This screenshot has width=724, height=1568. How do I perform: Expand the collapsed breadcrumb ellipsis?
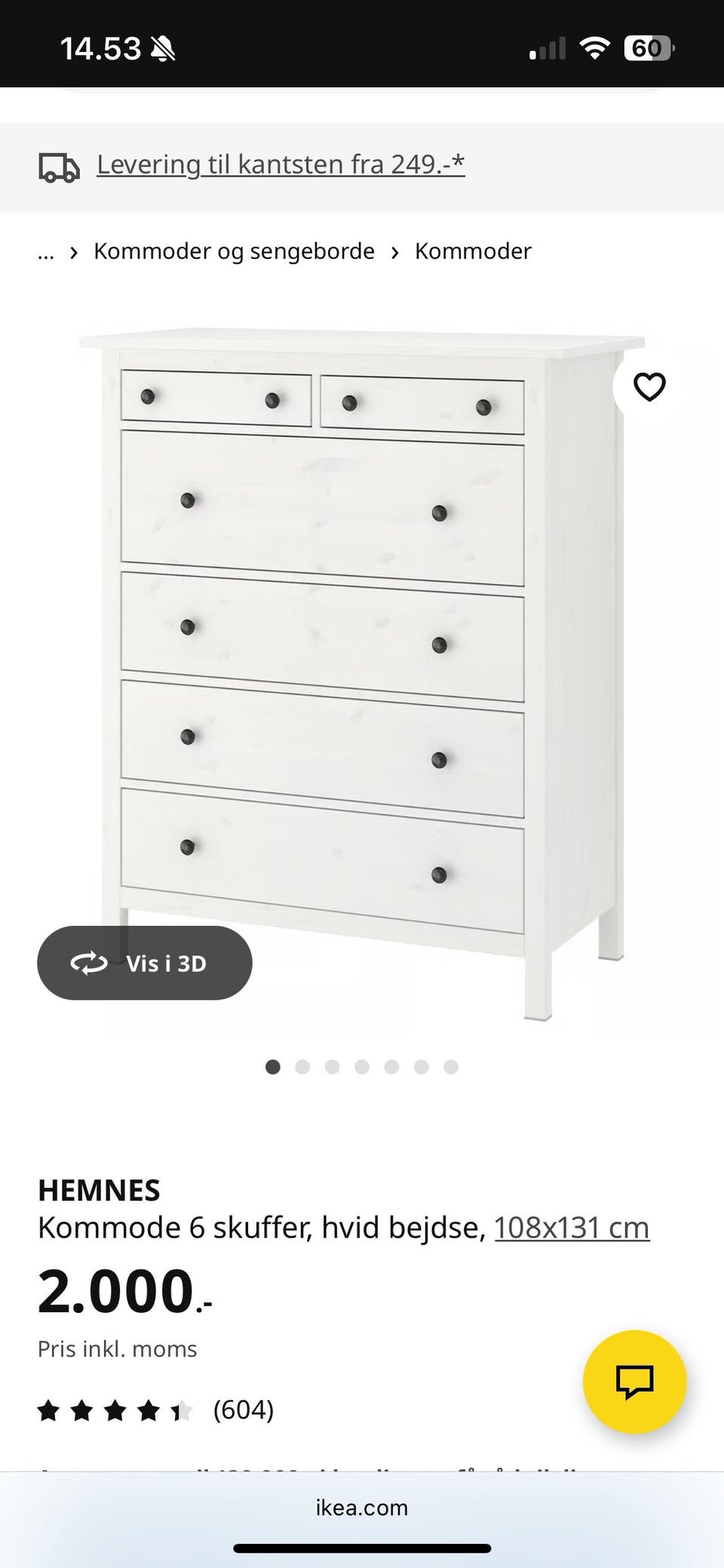46,251
